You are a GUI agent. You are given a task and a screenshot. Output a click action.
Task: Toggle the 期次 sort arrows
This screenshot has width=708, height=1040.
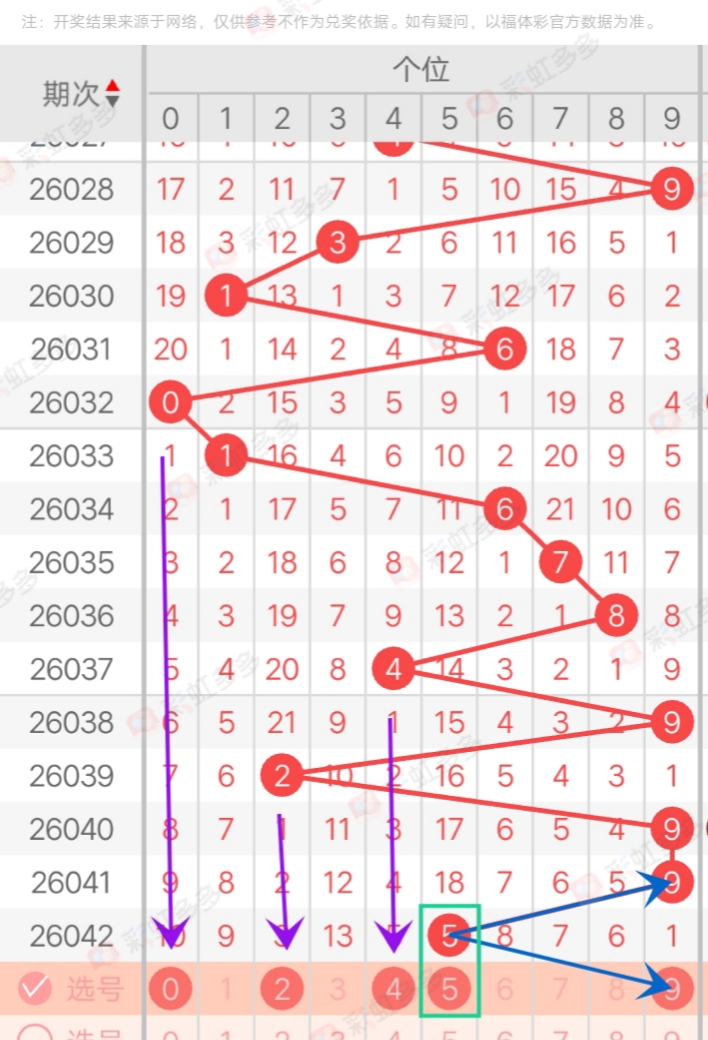(x=112, y=93)
